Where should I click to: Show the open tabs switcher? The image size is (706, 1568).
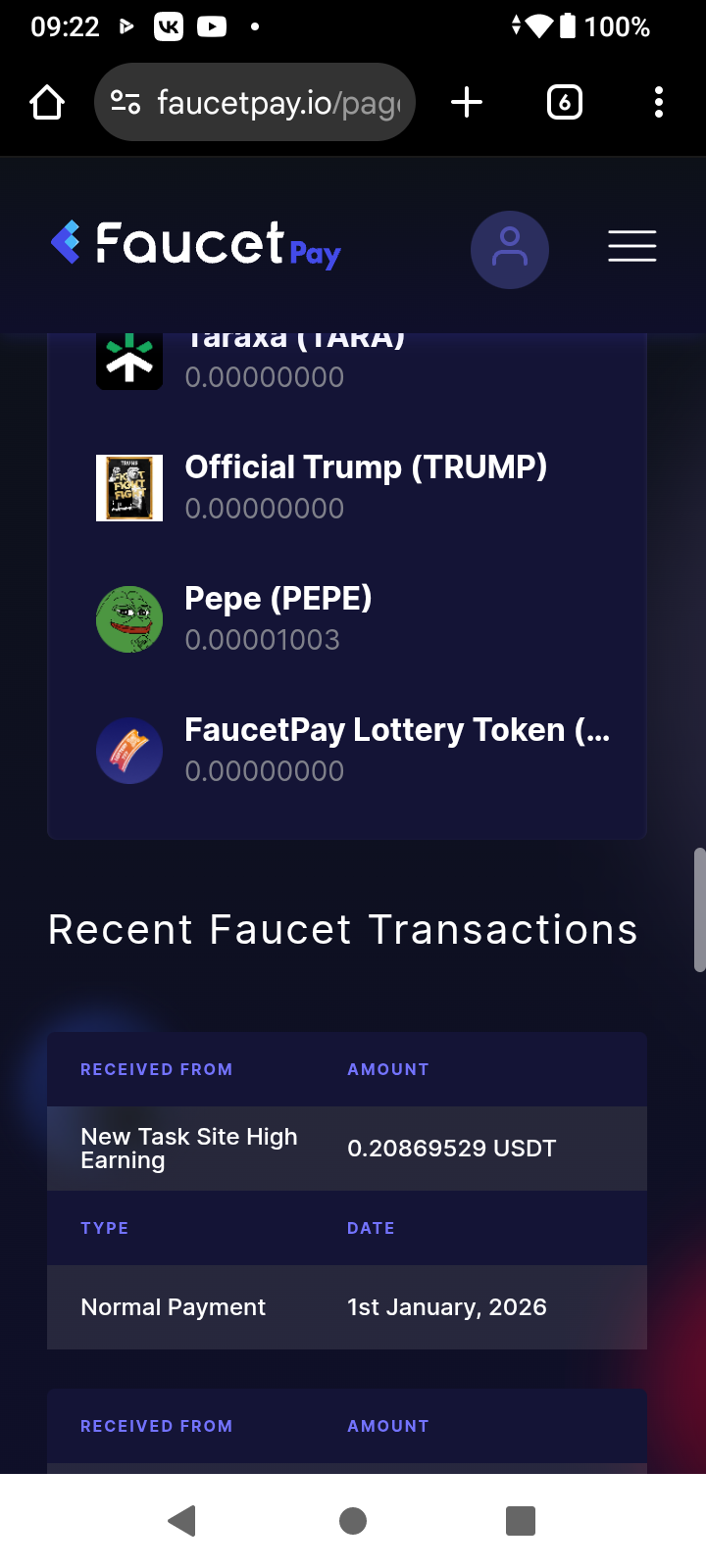[x=564, y=102]
